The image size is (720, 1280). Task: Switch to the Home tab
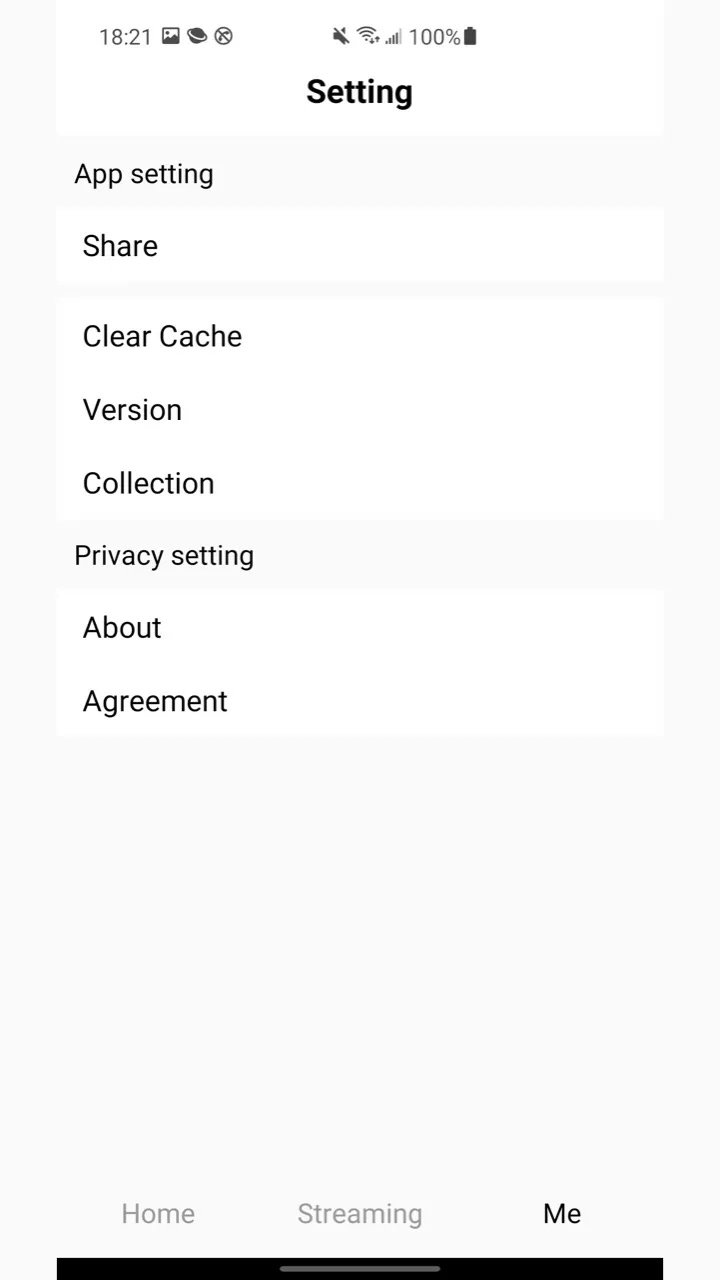(158, 1213)
